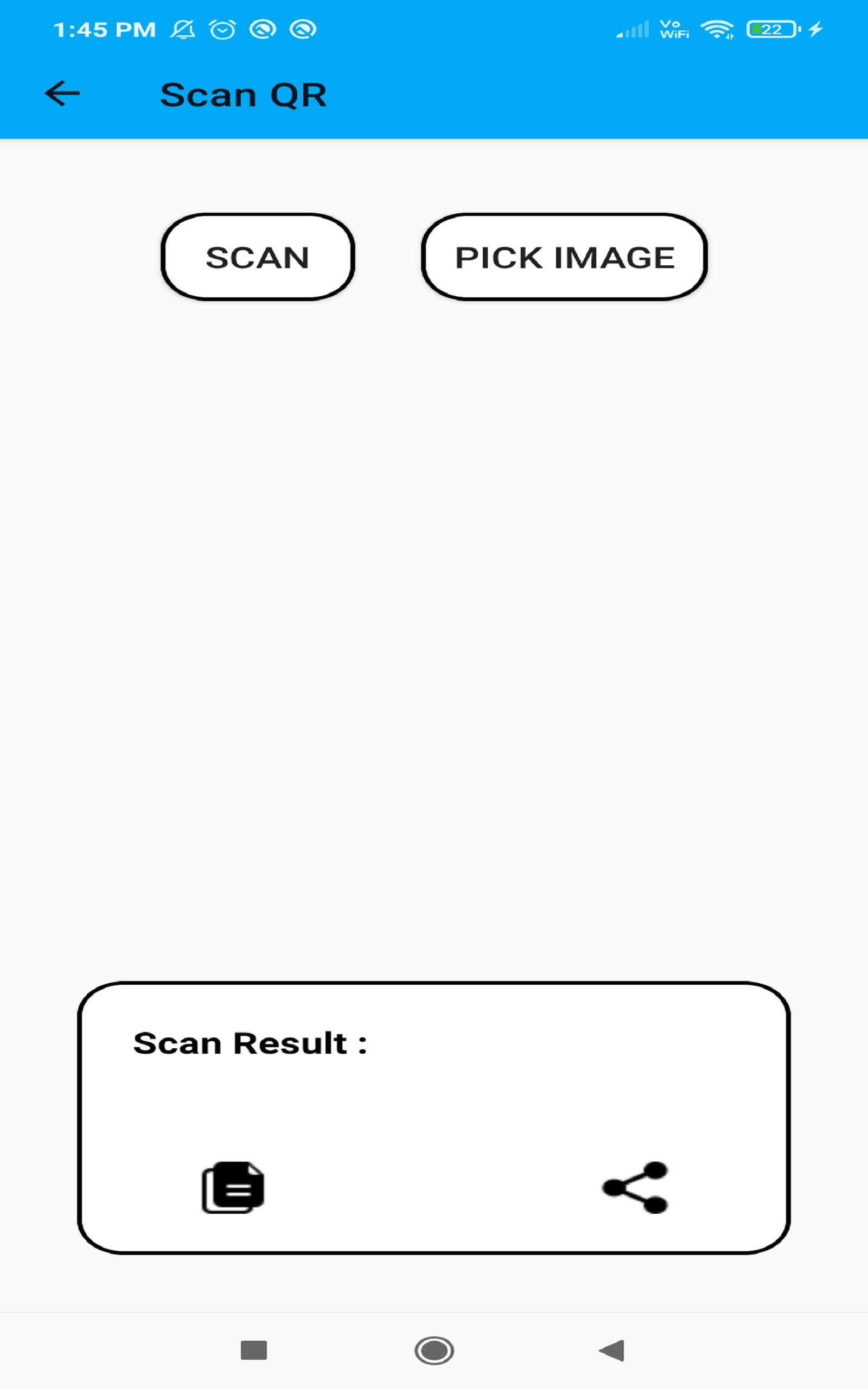The image size is (868, 1389).
Task: Click the back arrow in the Scan QR toolbar
Action: tap(62, 93)
